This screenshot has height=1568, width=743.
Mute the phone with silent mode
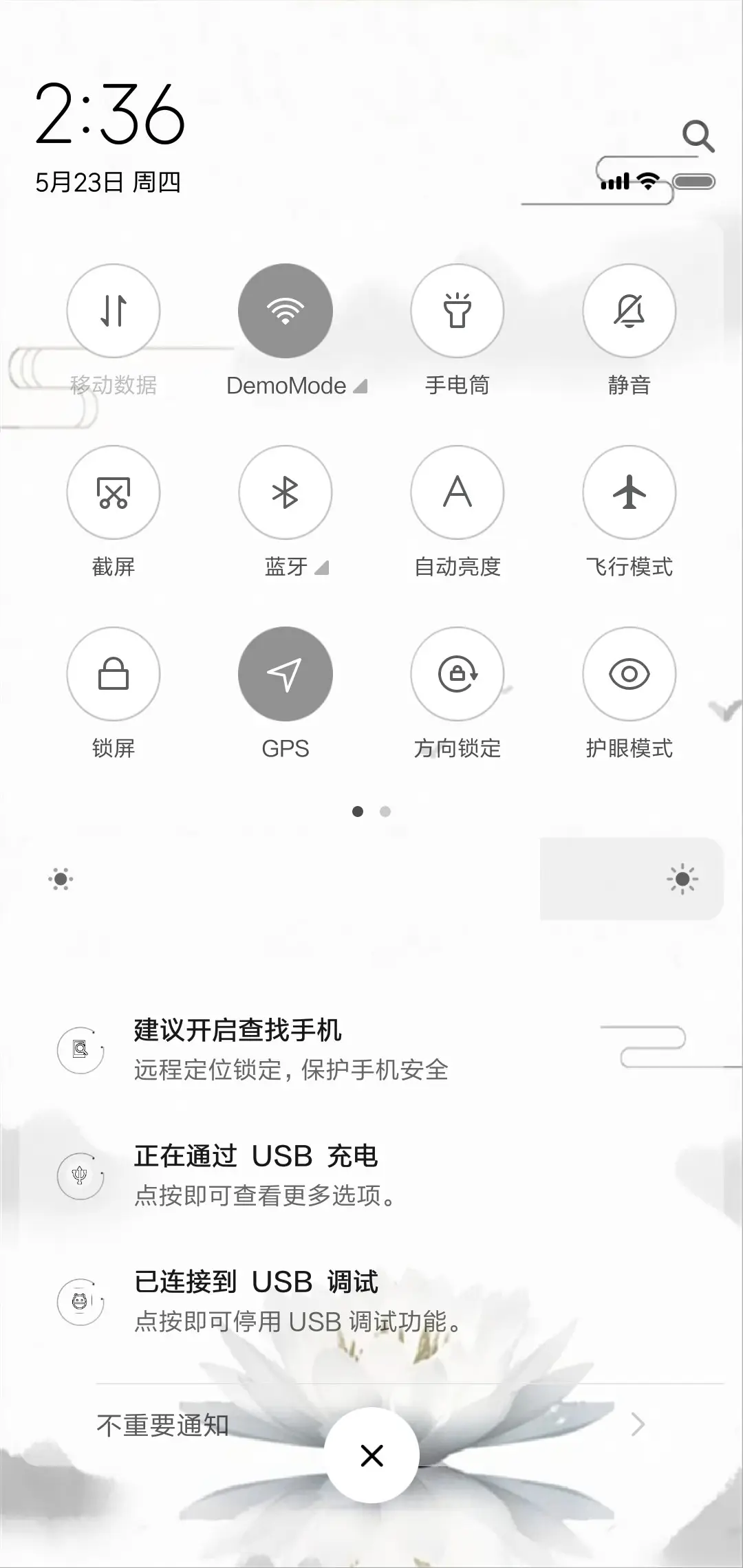click(629, 311)
